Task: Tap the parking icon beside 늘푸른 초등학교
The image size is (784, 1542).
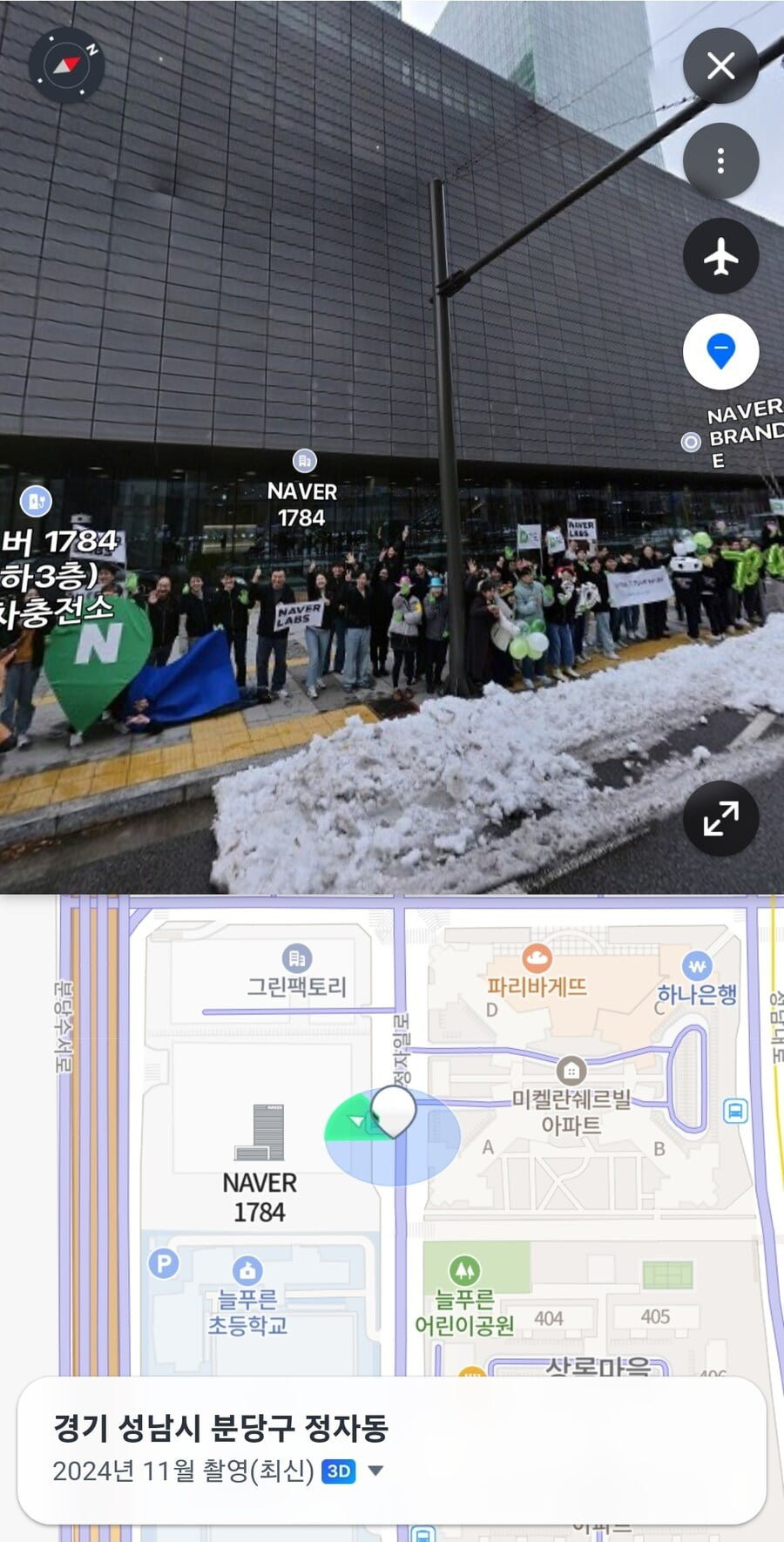Action: click(163, 1262)
